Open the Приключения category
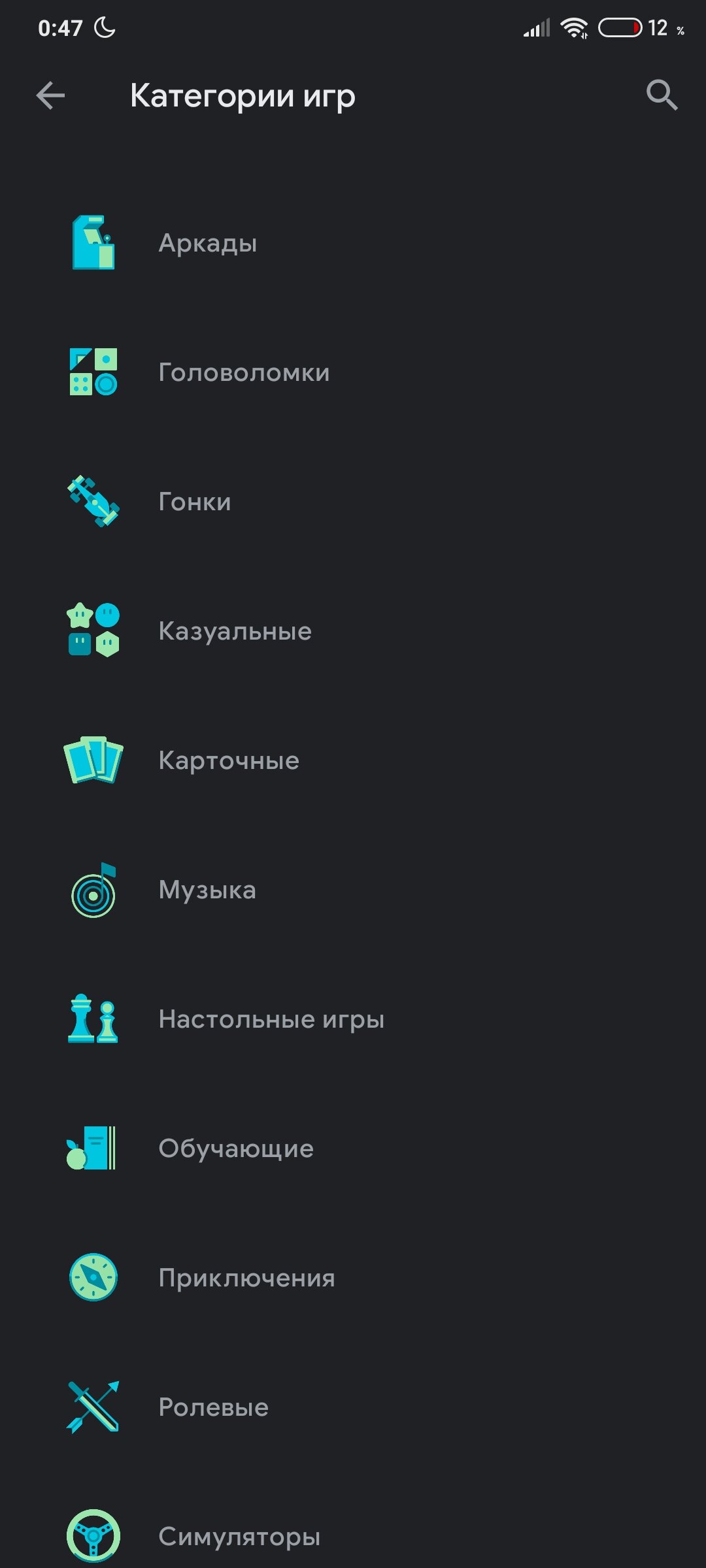Screen dimensions: 706x1568 (353, 1277)
